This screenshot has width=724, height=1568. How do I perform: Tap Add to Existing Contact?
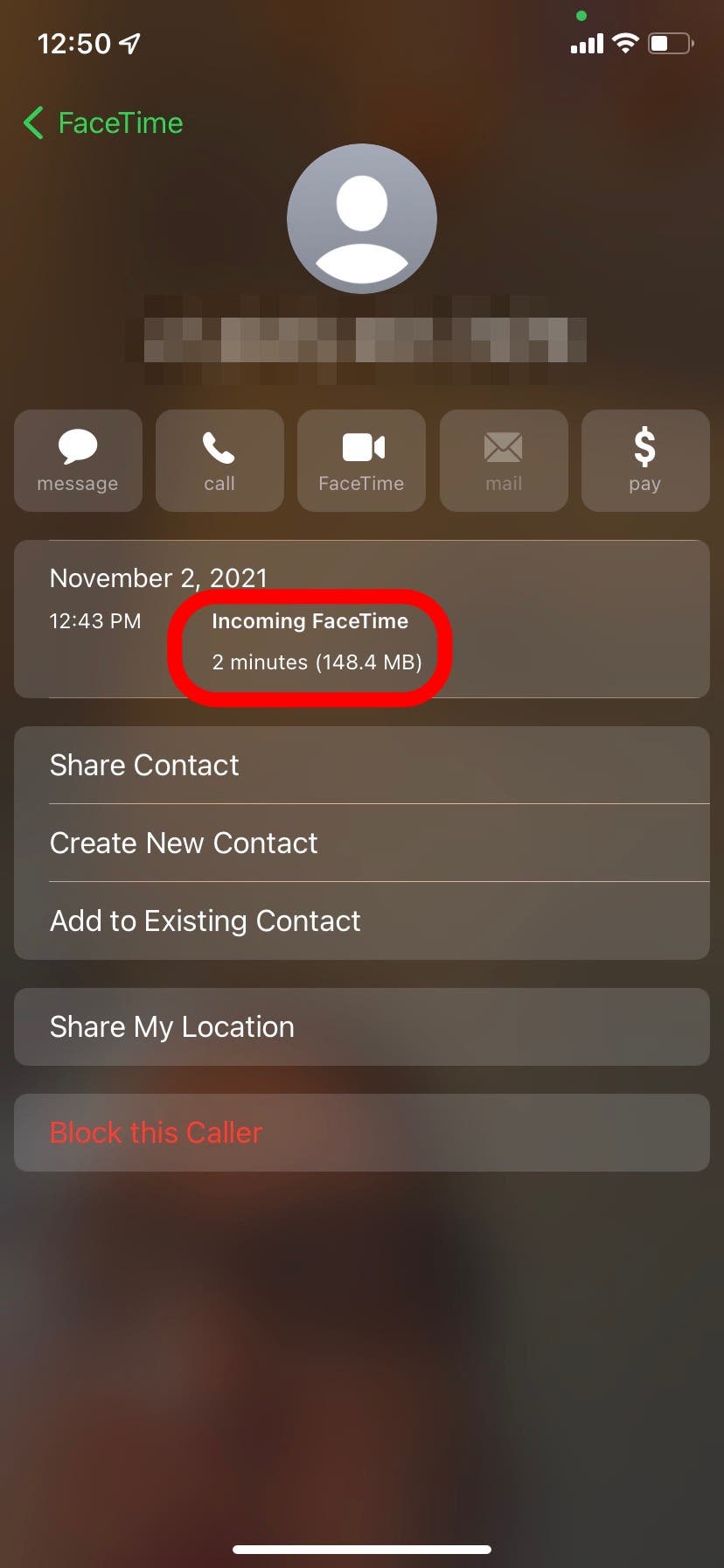(x=362, y=920)
